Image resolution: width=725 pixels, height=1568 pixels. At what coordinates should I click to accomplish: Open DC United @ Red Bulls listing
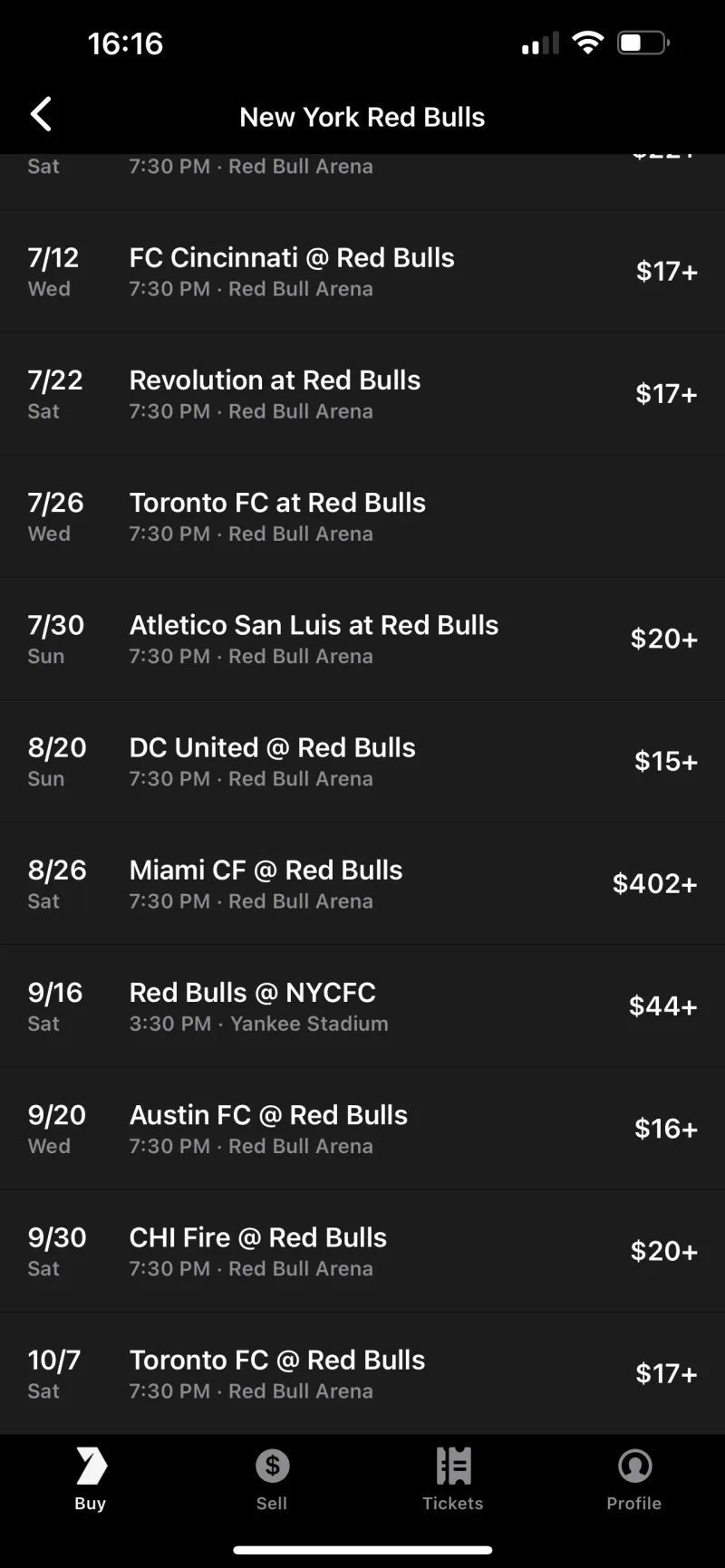coord(362,761)
